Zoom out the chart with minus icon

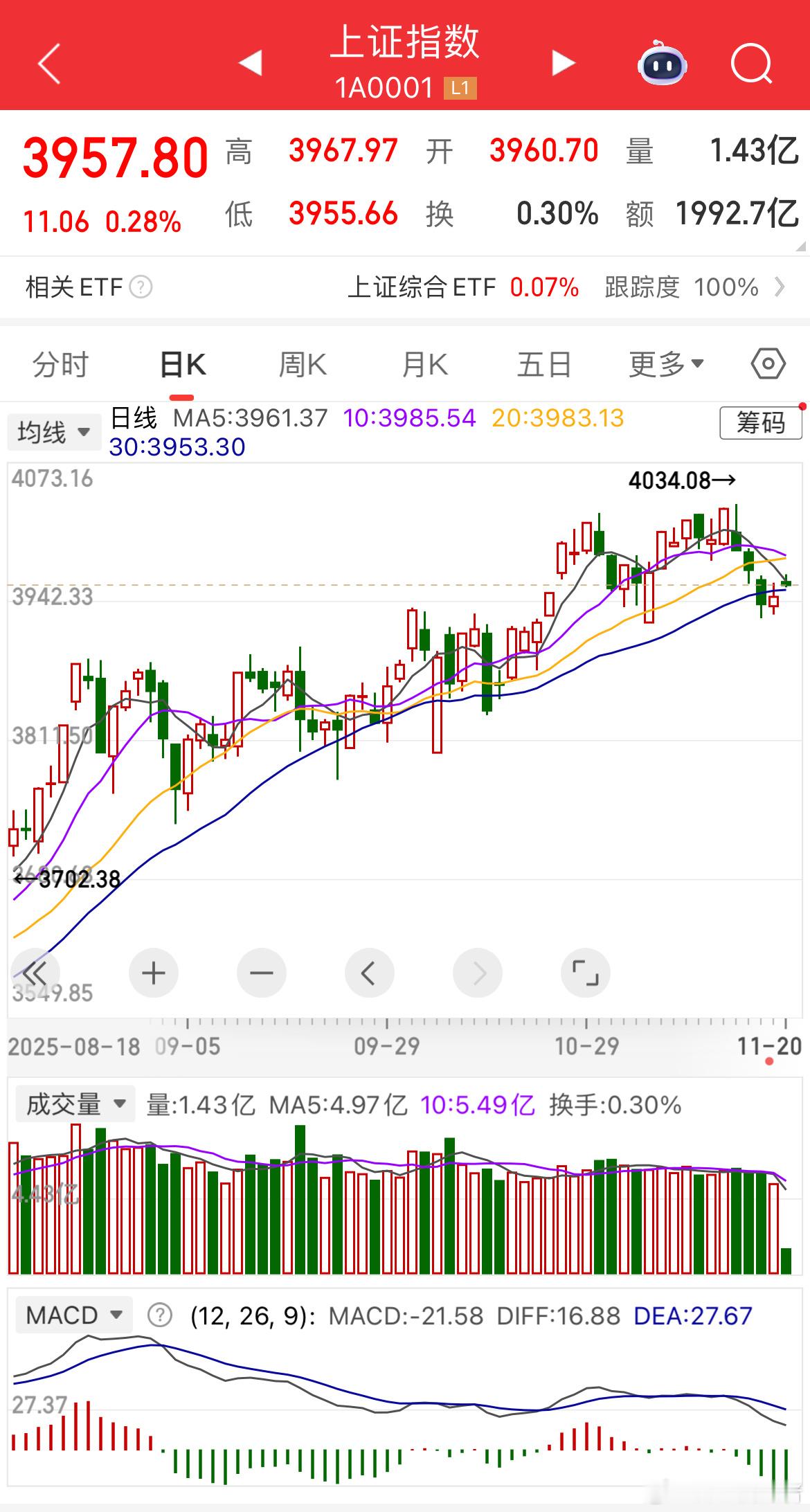click(x=262, y=973)
